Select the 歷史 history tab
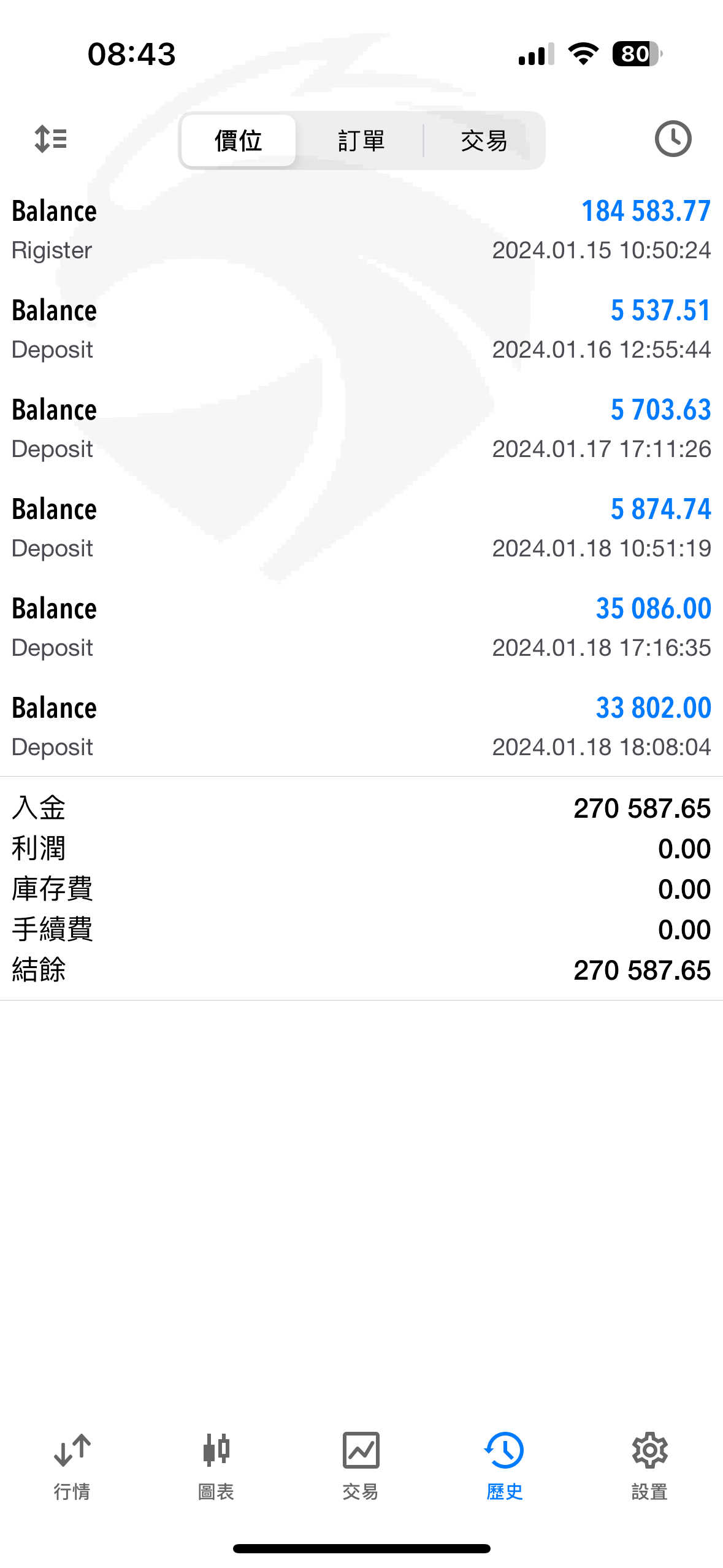723x1568 pixels. [x=505, y=1466]
